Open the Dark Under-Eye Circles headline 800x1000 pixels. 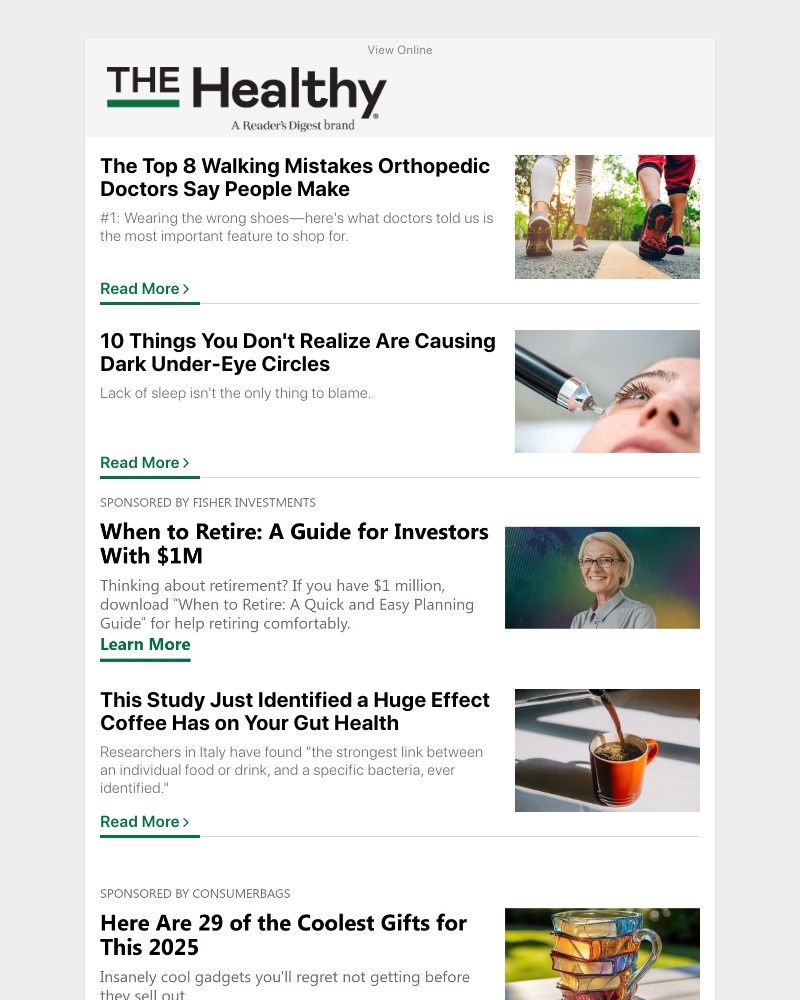[297, 352]
